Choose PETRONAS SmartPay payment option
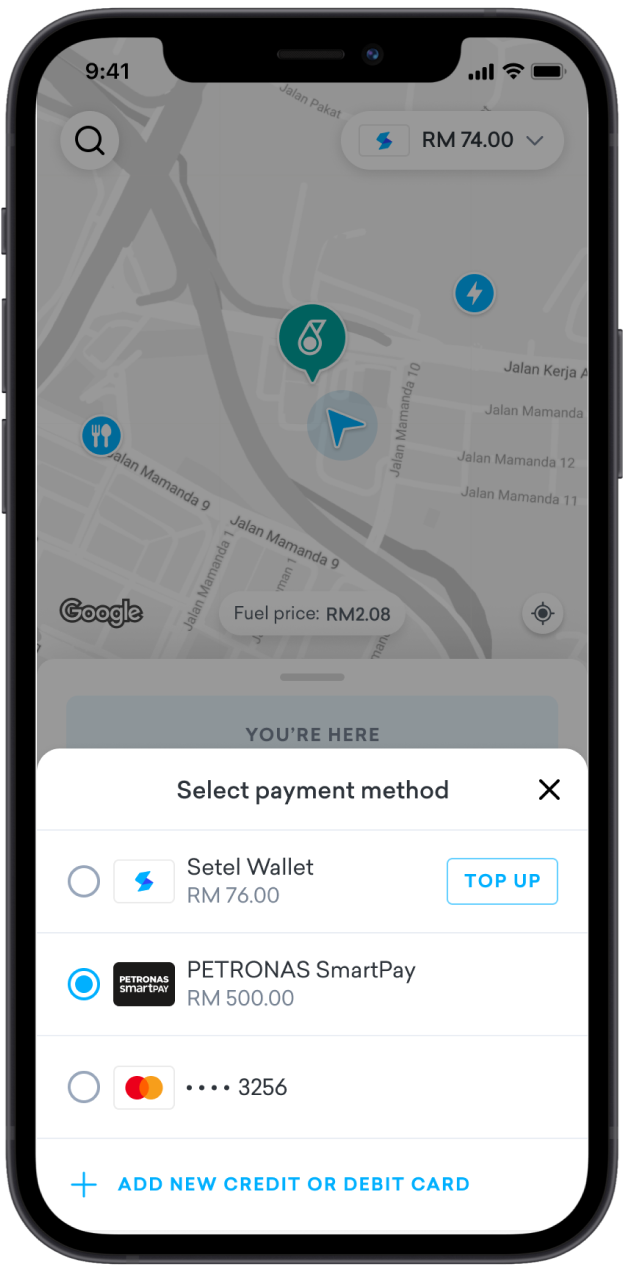This screenshot has height=1272, width=624. point(84,984)
